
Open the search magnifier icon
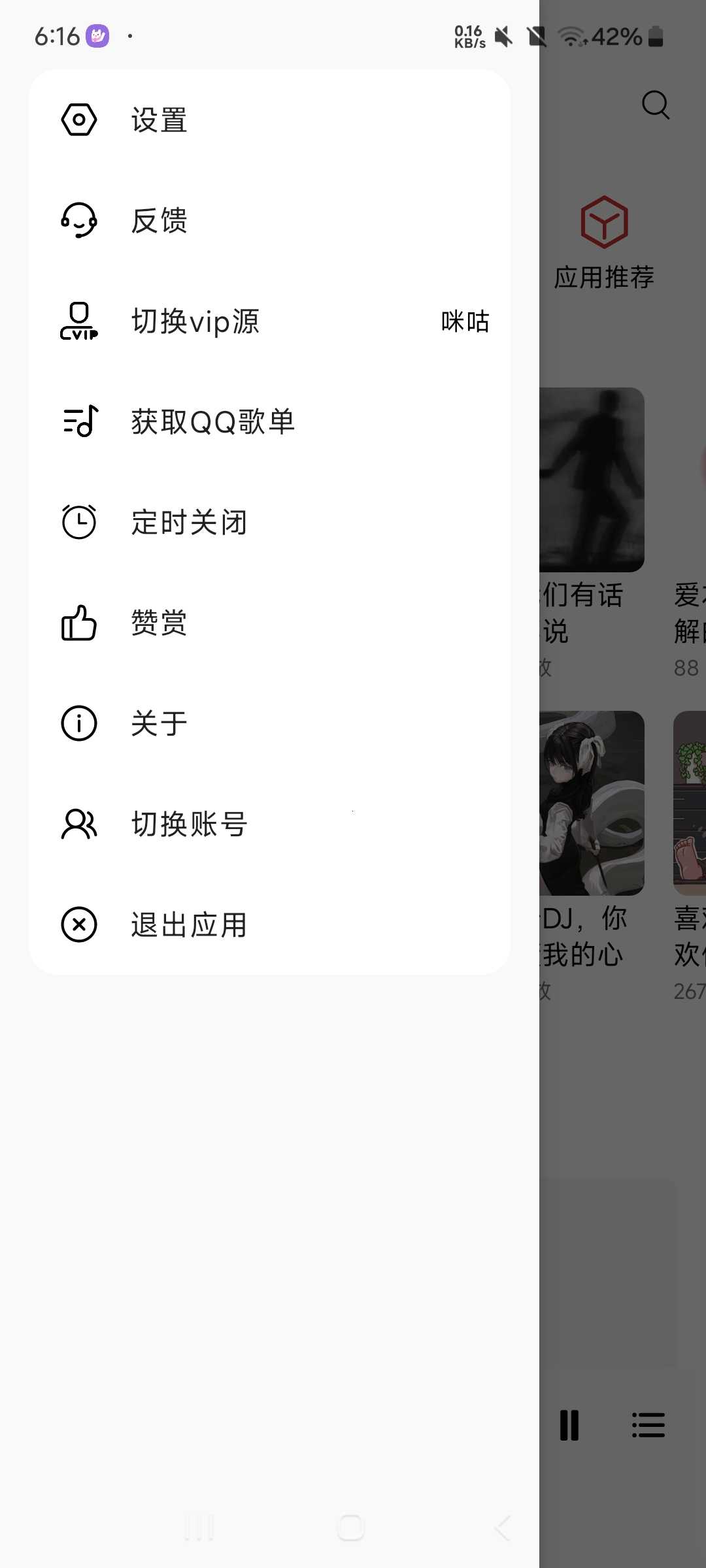656,105
